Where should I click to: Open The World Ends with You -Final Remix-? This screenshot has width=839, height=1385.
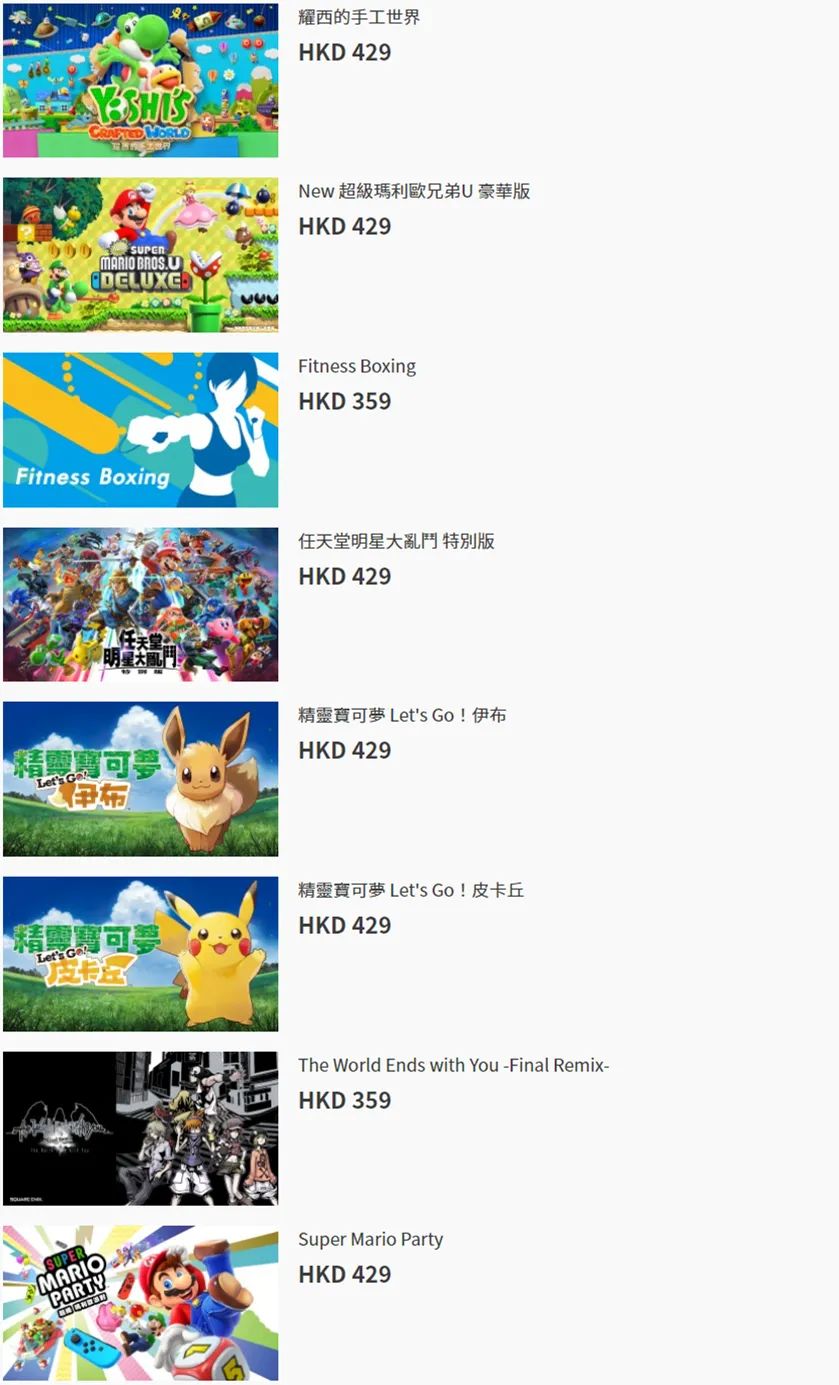tap(453, 1065)
